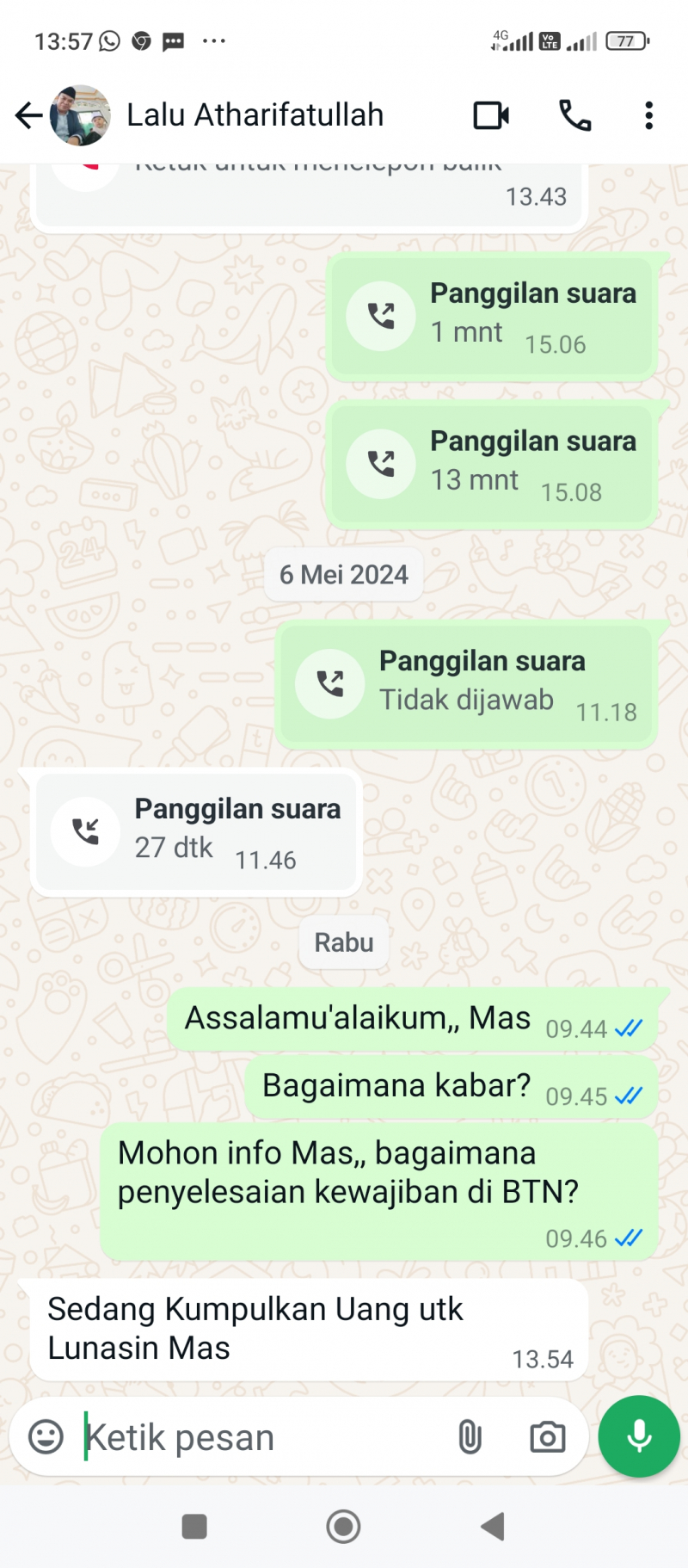Open recent apps from navigation bar
Image resolution: width=688 pixels, height=1568 pixels.
[195, 1527]
